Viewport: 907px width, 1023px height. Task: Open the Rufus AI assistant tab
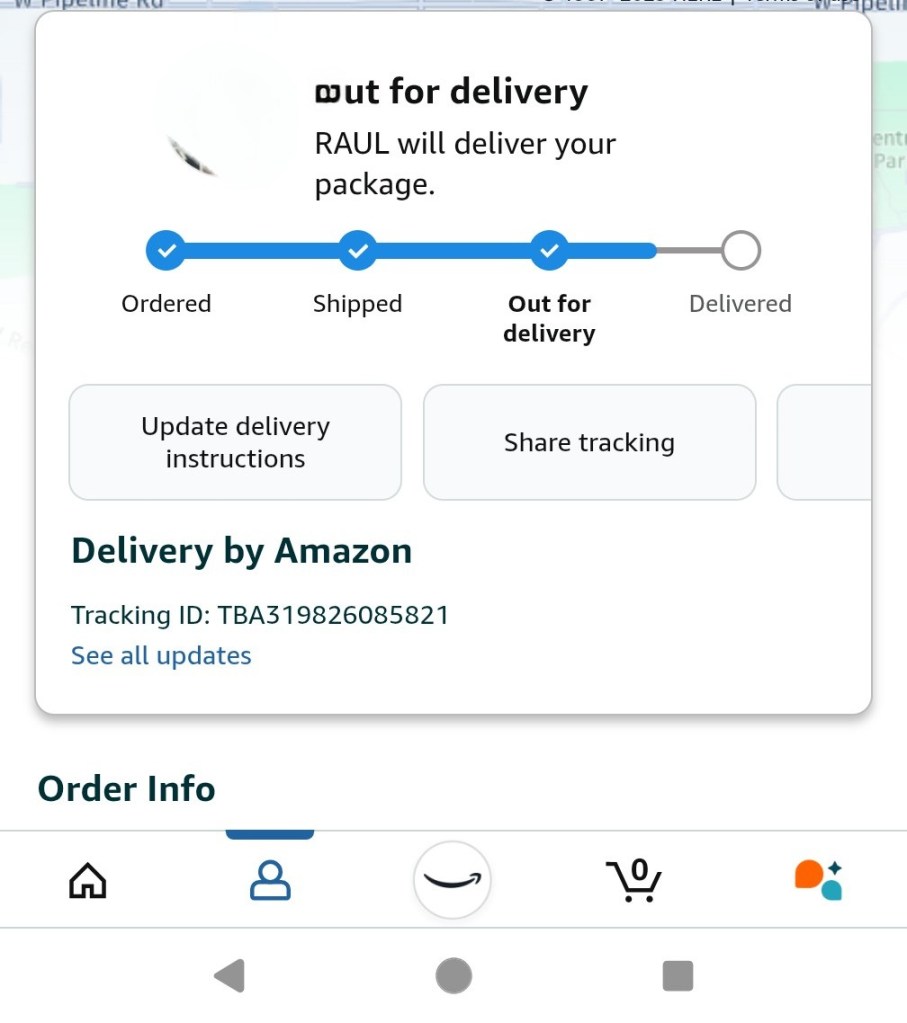(818, 880)
